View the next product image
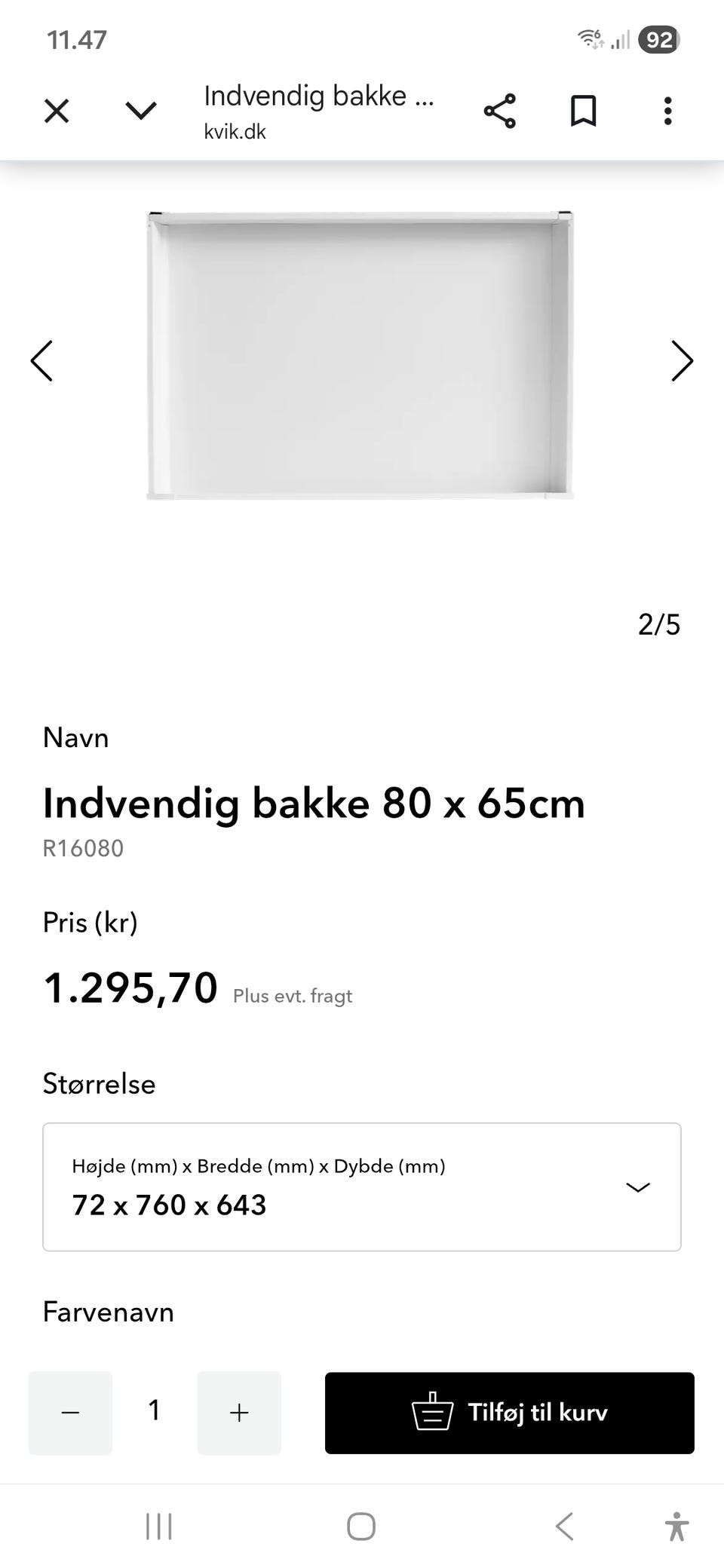The image size is (724, 1568). 681,361
